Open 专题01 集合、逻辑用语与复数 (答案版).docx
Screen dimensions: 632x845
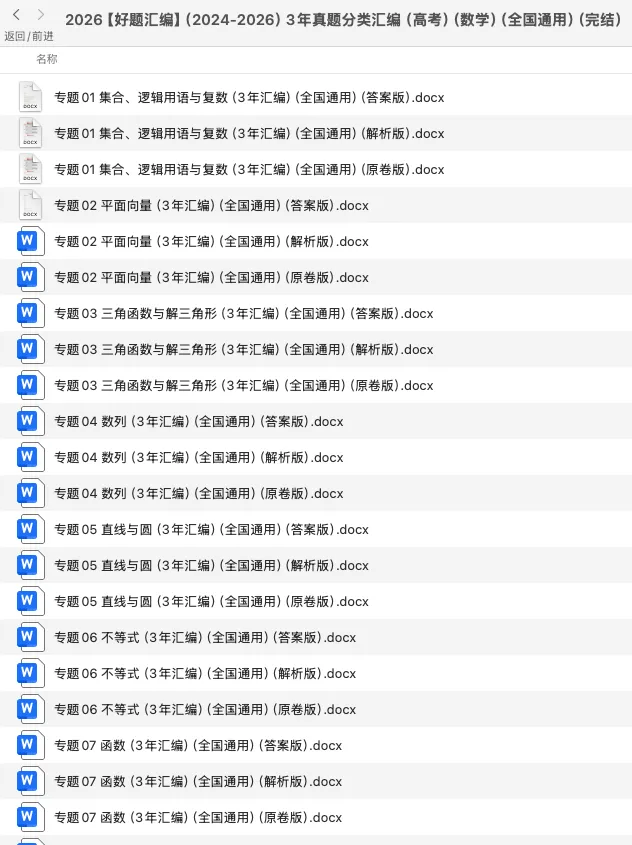316,98
